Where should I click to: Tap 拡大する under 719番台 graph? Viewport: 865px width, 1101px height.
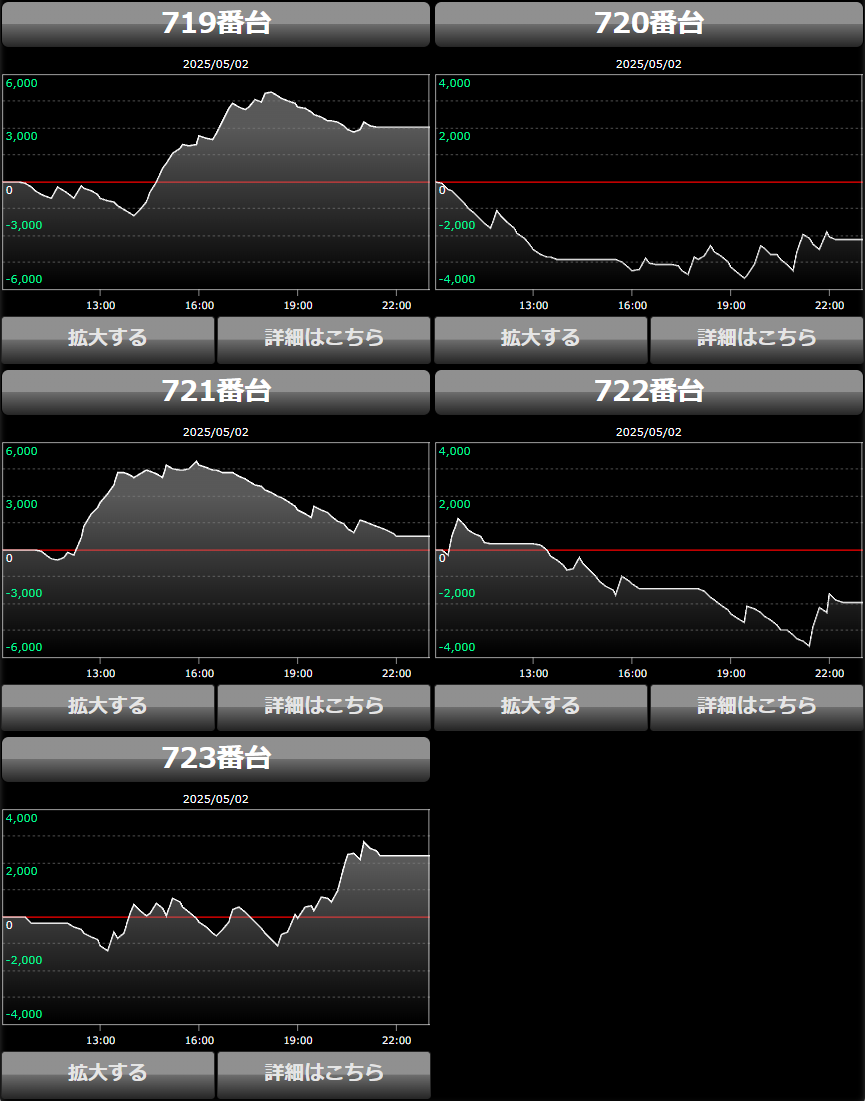point(108,339)
